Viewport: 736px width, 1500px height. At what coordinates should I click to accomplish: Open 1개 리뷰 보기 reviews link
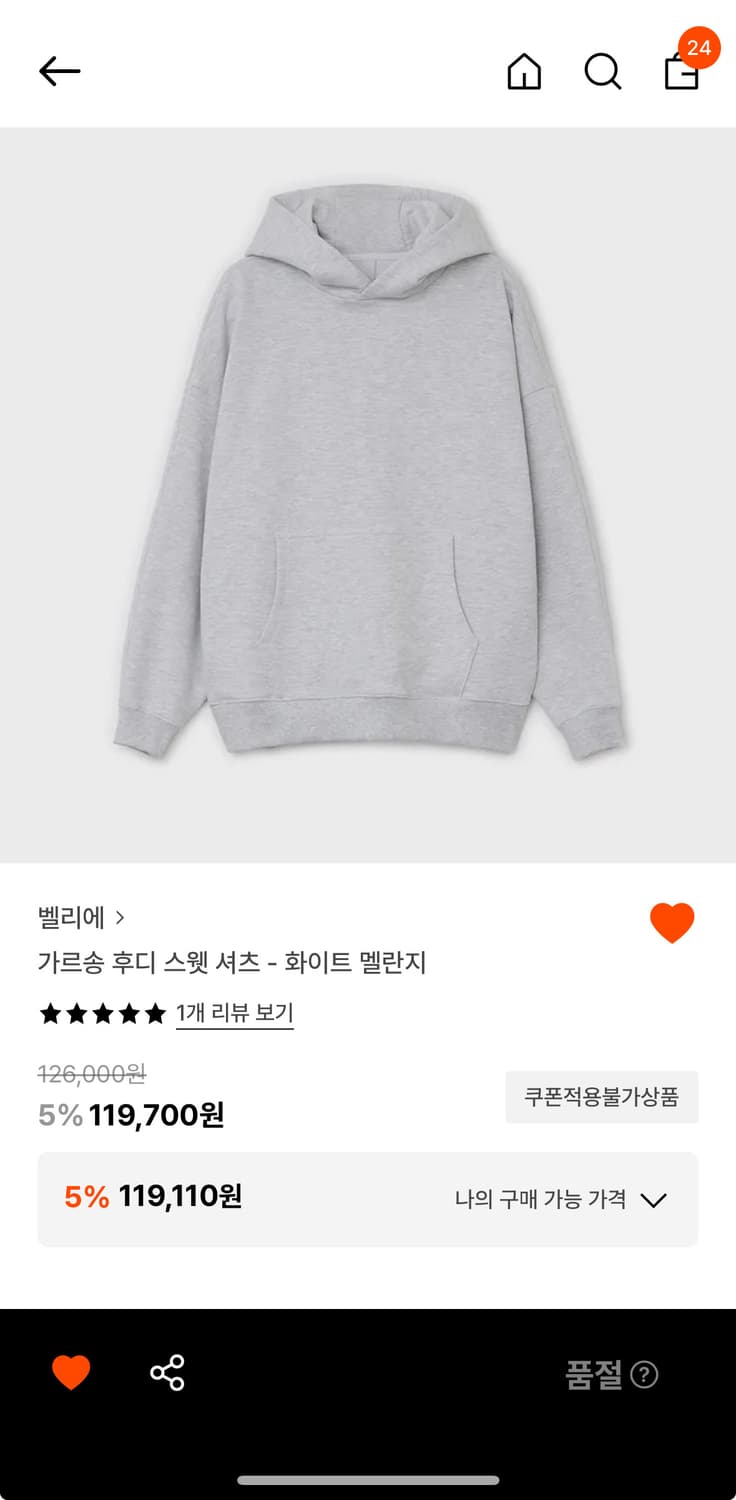235,1013
